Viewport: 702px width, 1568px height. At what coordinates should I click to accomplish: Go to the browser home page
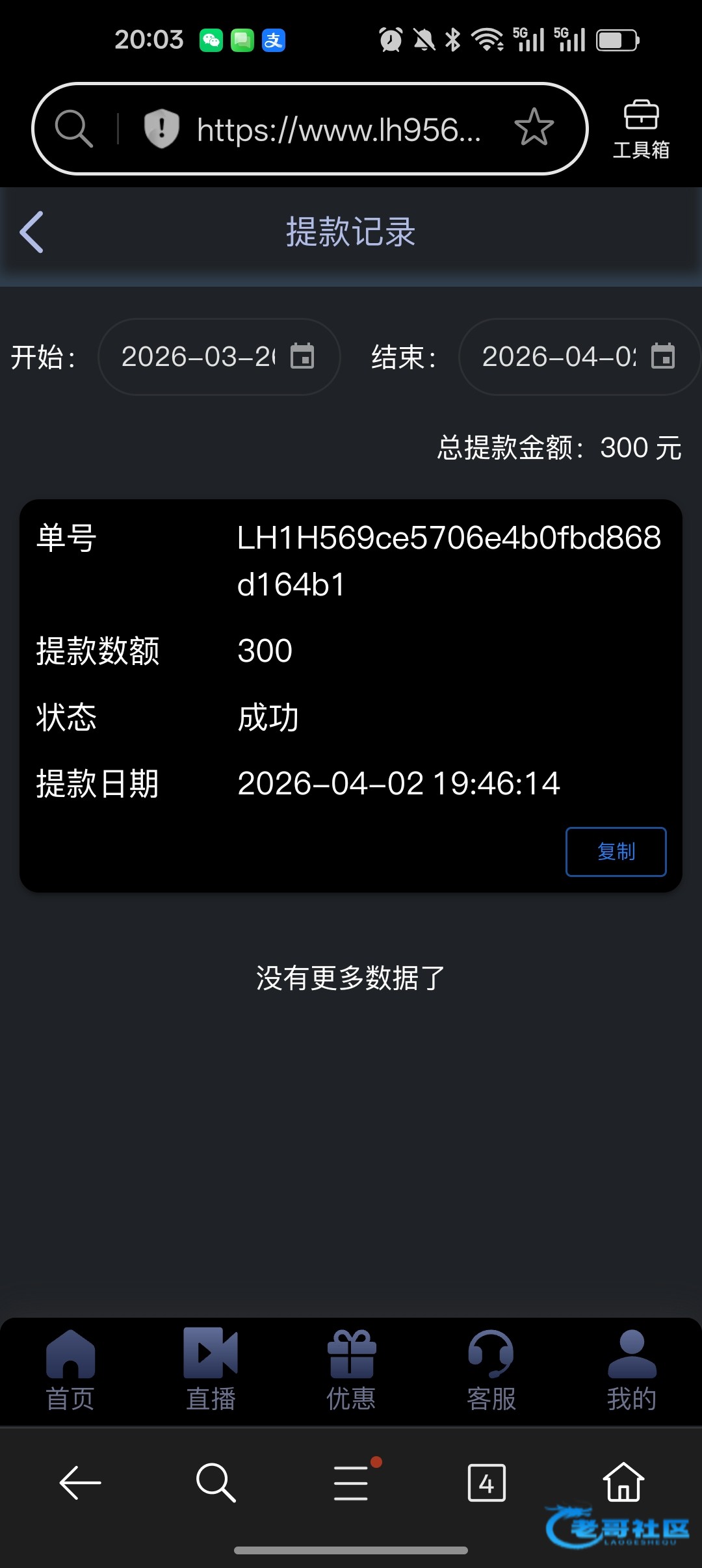[x=623, y=1483]
